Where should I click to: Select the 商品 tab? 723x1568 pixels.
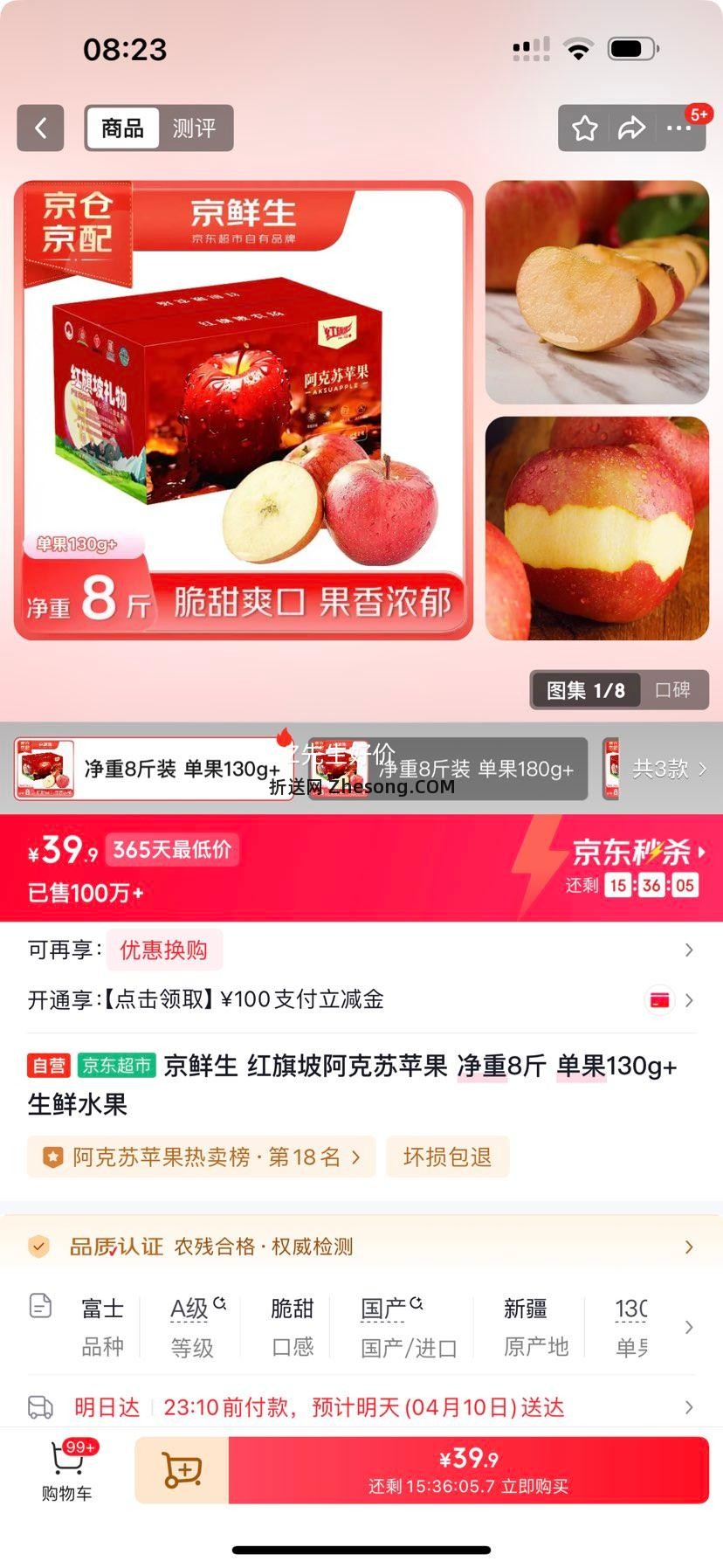[x=121, y=128]
